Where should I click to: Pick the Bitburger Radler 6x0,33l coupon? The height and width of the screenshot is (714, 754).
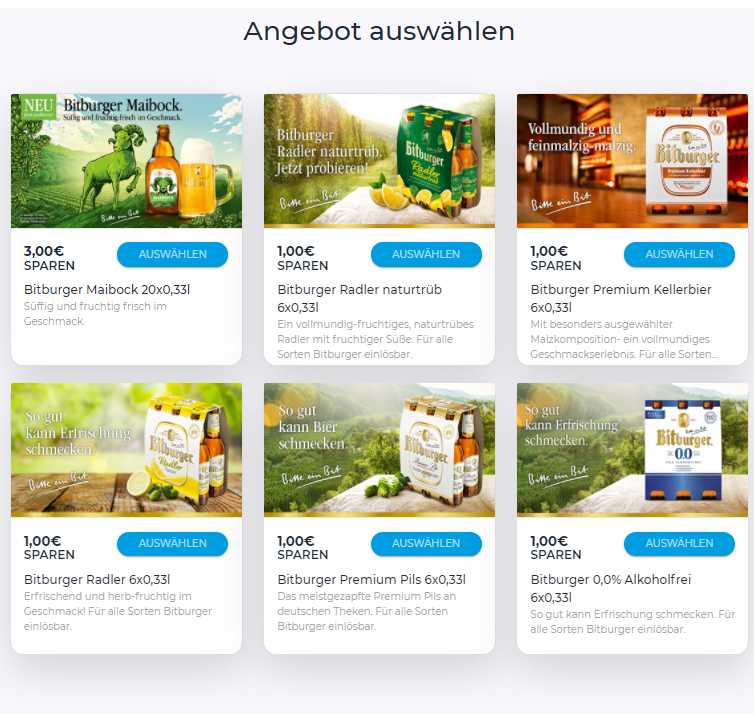(x=172, y=544)
